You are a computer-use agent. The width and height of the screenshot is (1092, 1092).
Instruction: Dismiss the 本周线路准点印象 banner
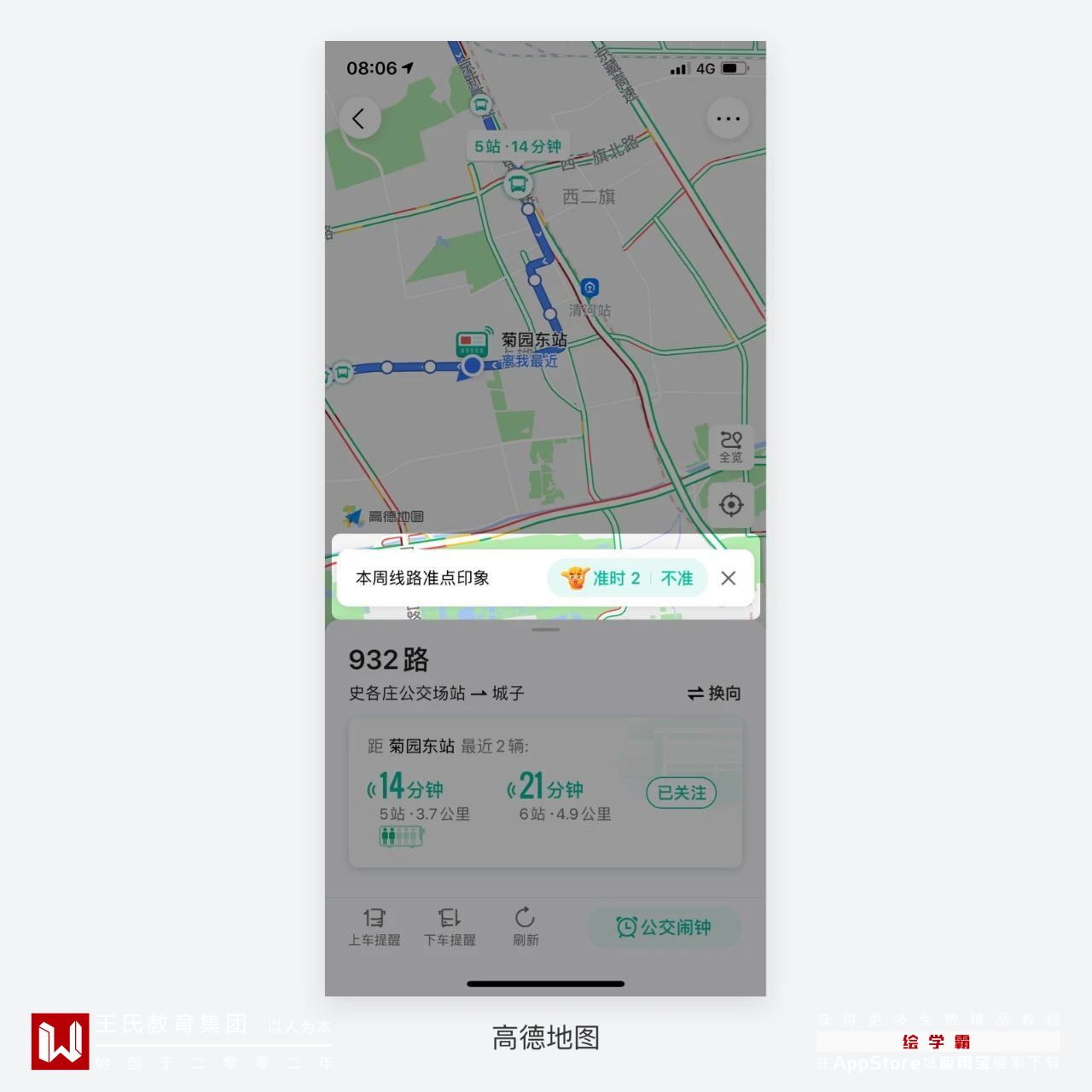[x=729, y=578]
